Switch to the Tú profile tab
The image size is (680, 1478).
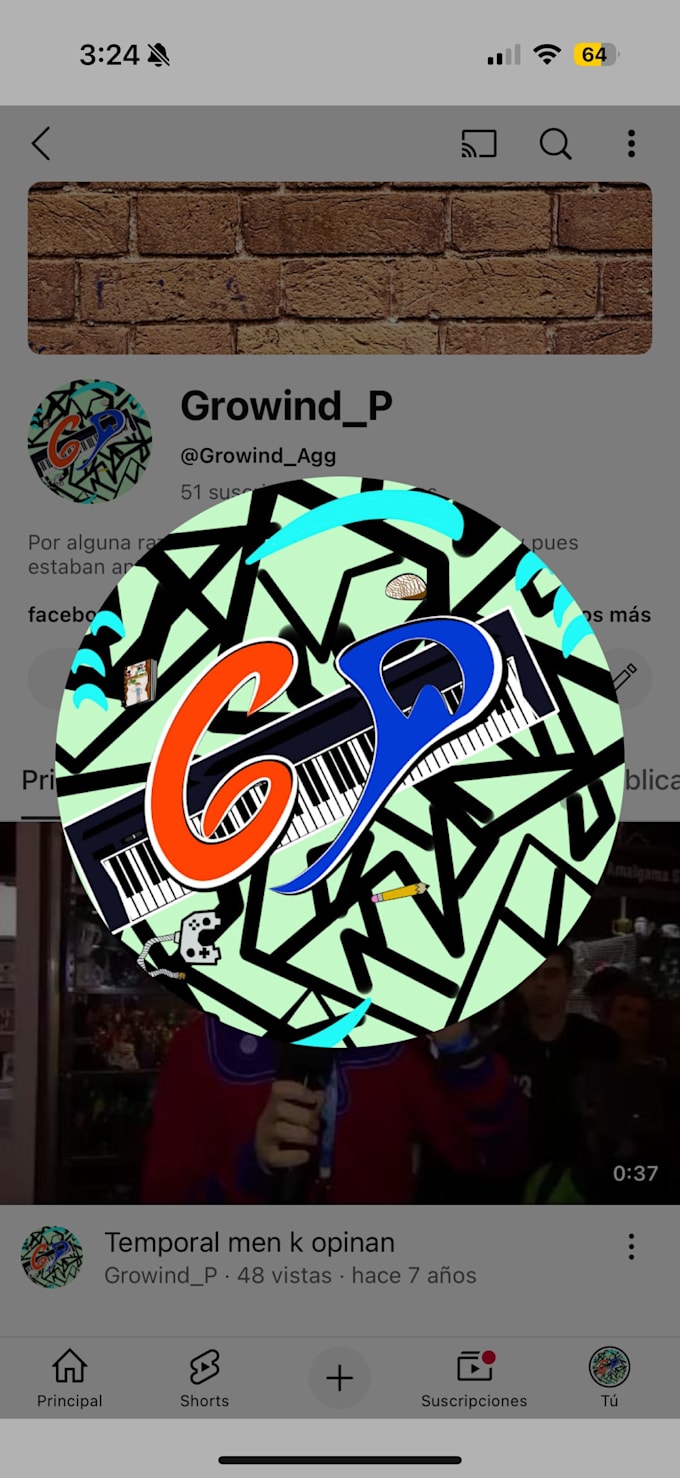pyautogui.click(x=609, y=1378)
